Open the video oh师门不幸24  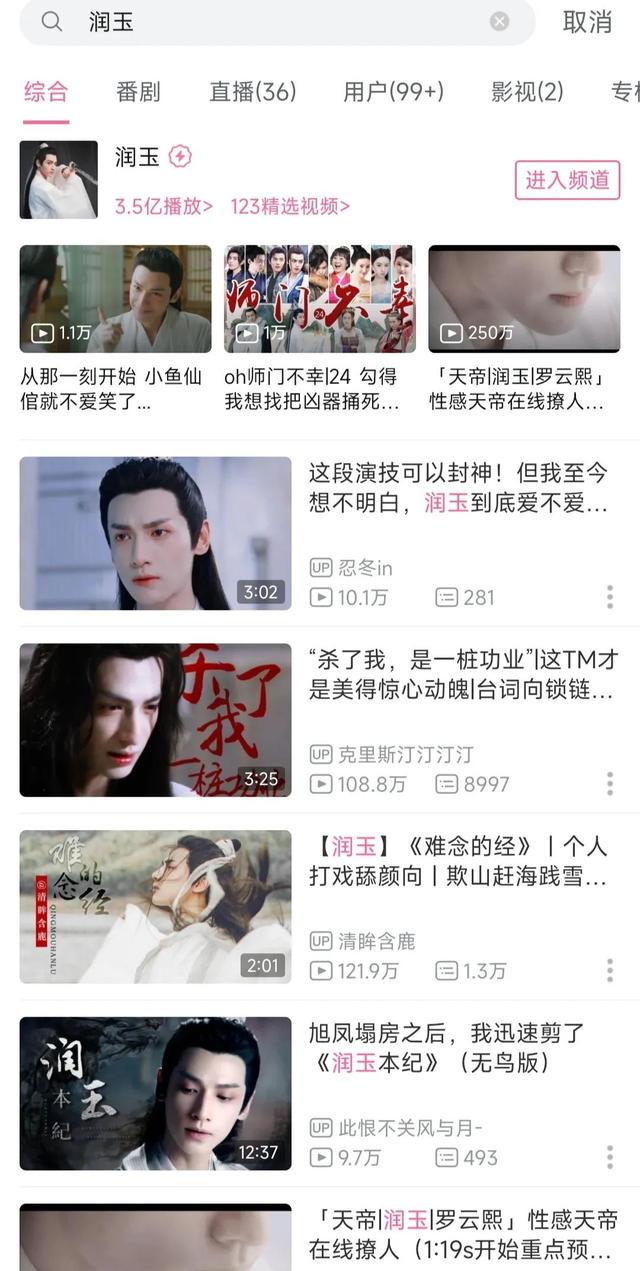319,329
